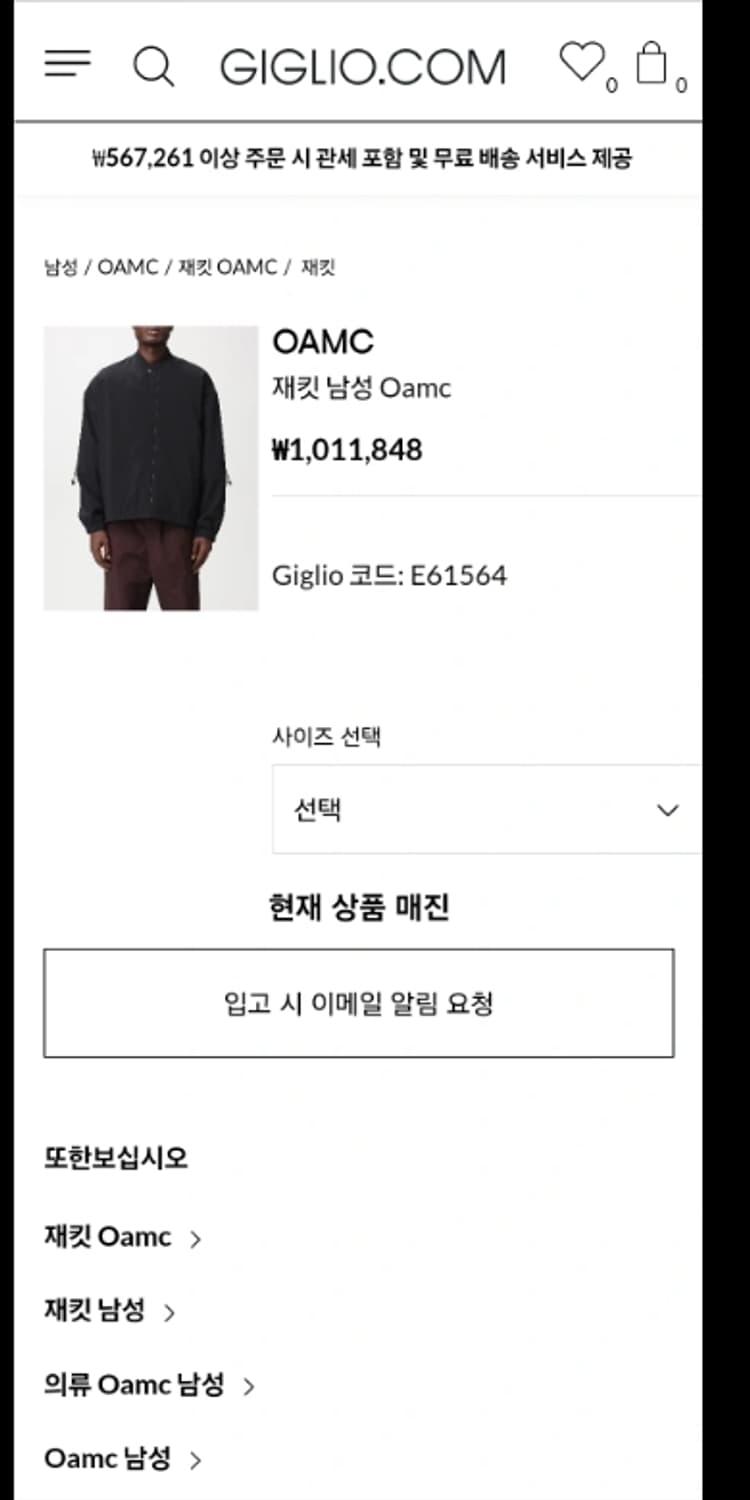
Task: Open the size selection chevron
Action: [667, 810]
